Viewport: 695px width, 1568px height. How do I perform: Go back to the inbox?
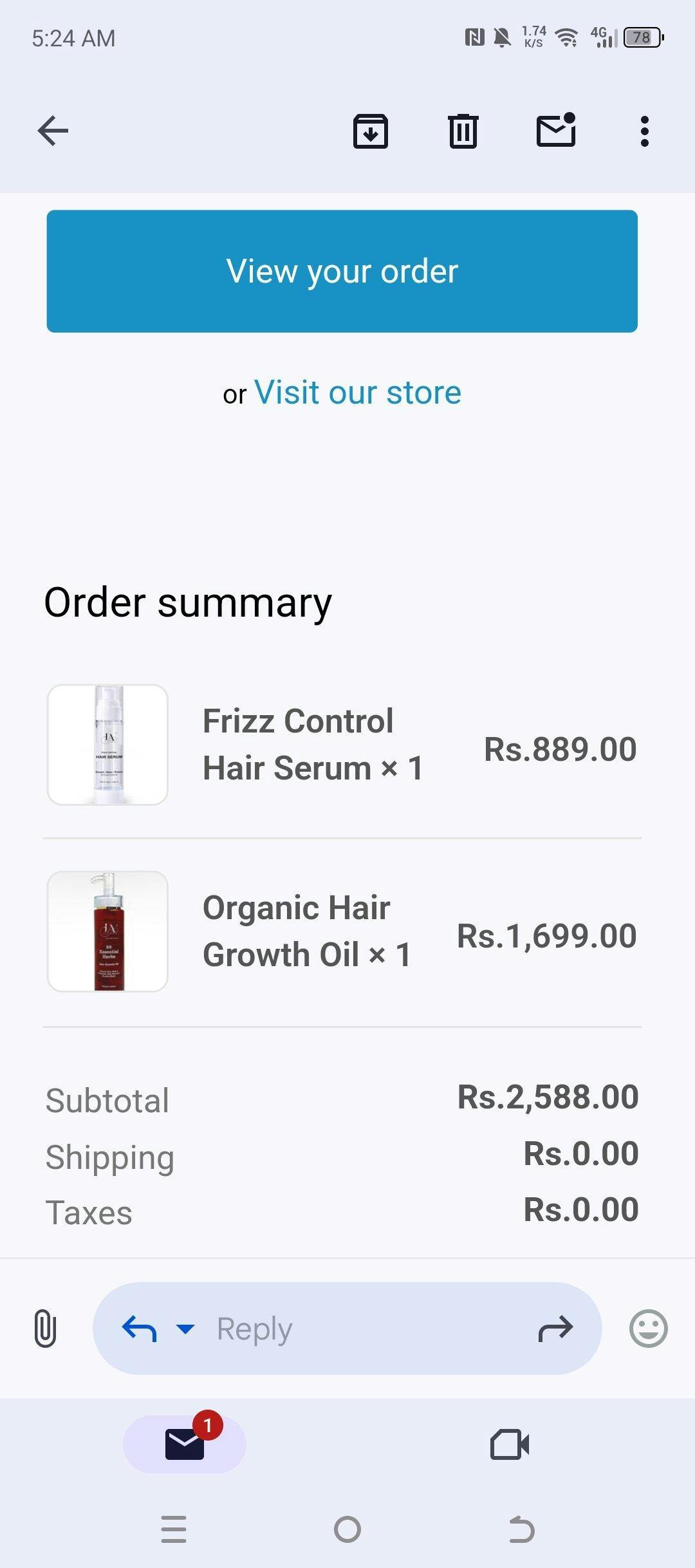tap(53, 131)
